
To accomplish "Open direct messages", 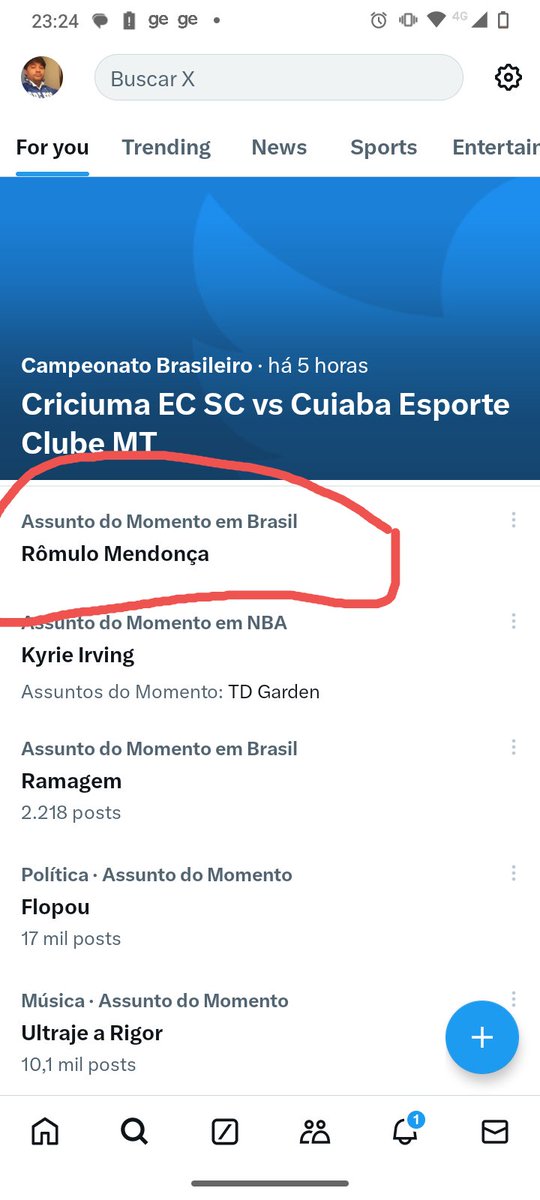I will click(495, 1131).
